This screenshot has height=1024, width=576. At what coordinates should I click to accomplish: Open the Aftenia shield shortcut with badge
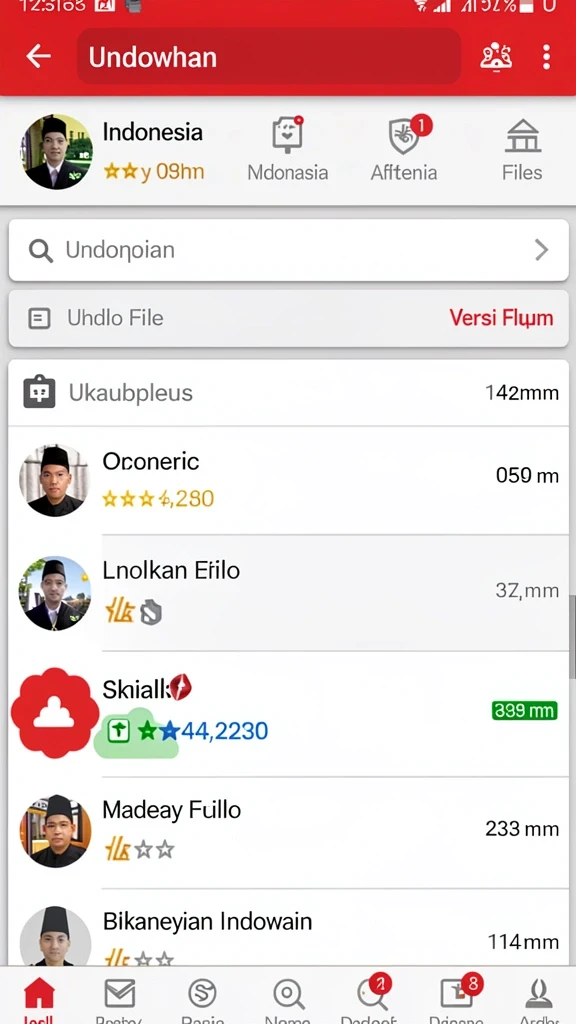click(x=404, y=150)
